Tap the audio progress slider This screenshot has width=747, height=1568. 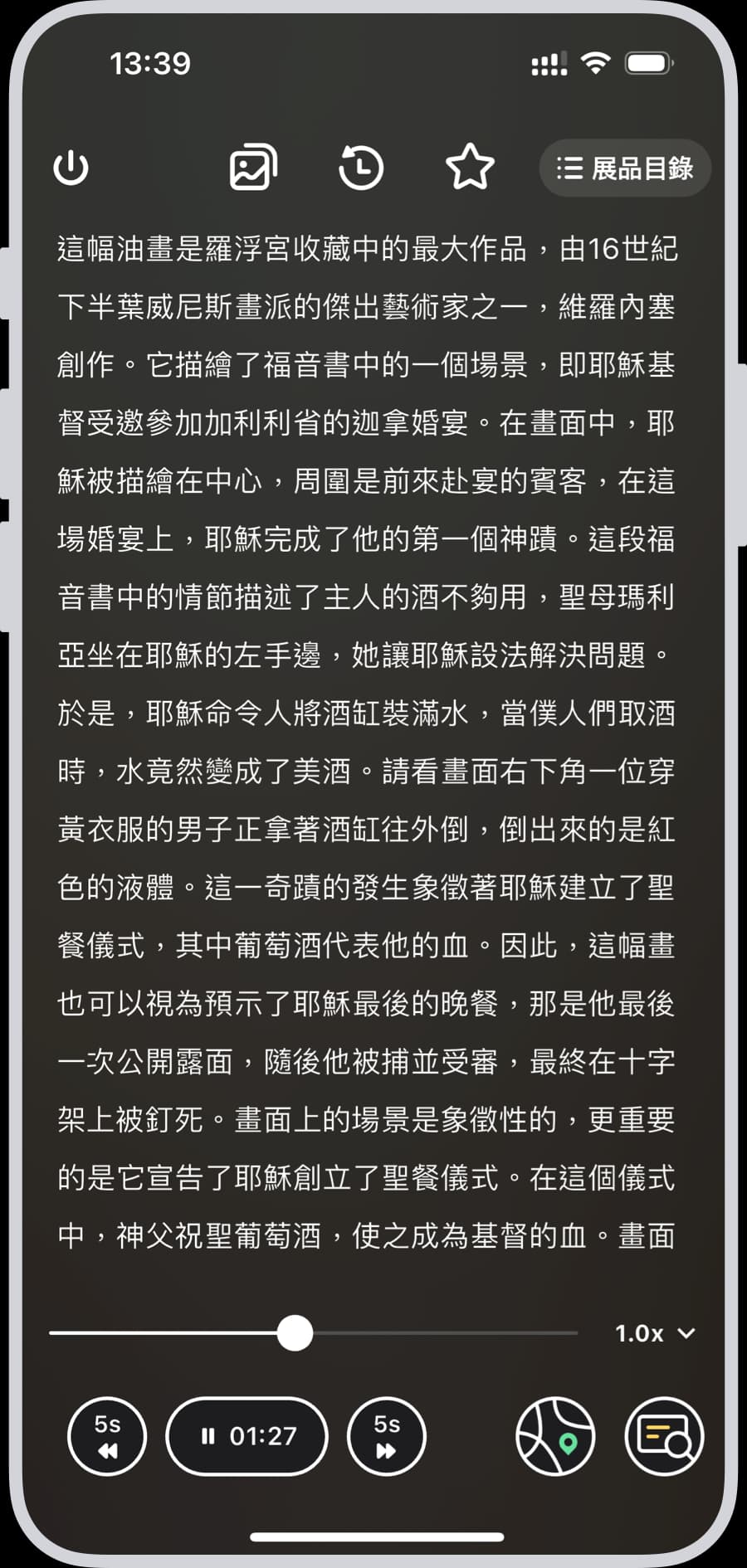point(295,1333)
